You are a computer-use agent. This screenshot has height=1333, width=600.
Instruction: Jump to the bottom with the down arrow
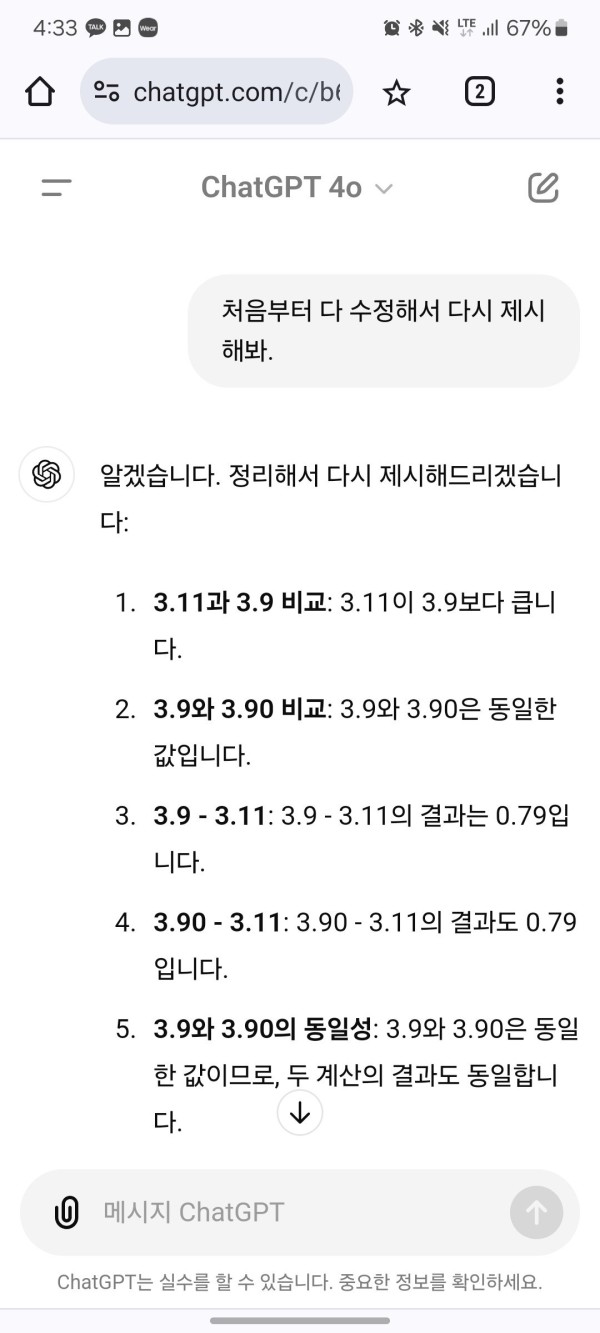pyautogui.click(x=300, y=1111)
